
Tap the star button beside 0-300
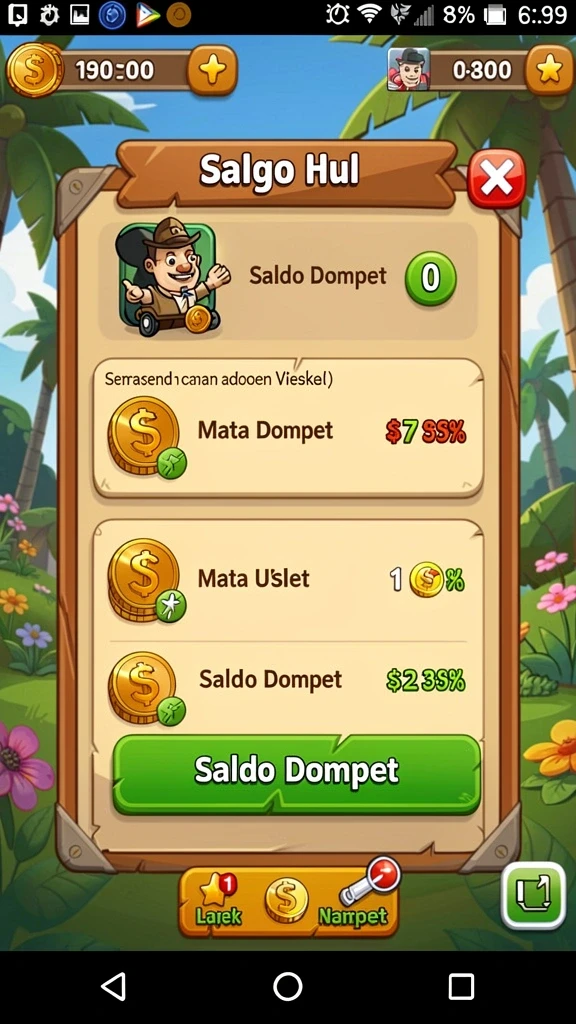(549, 70)
